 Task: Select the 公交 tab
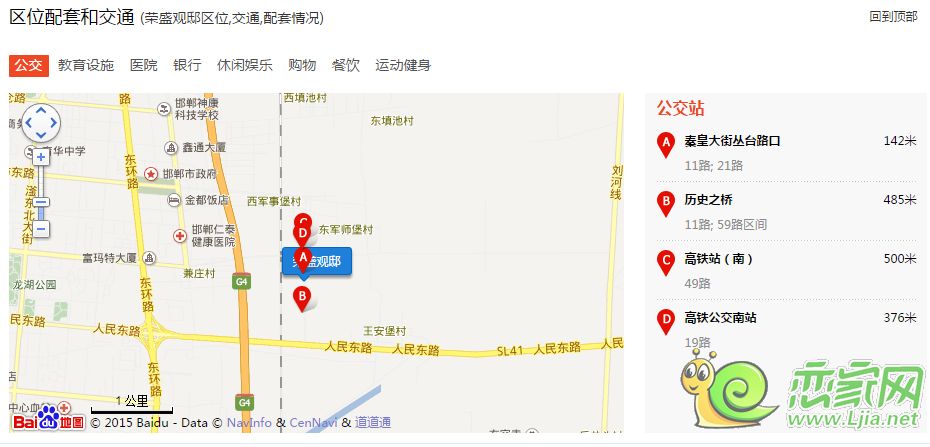pos(29,65)
